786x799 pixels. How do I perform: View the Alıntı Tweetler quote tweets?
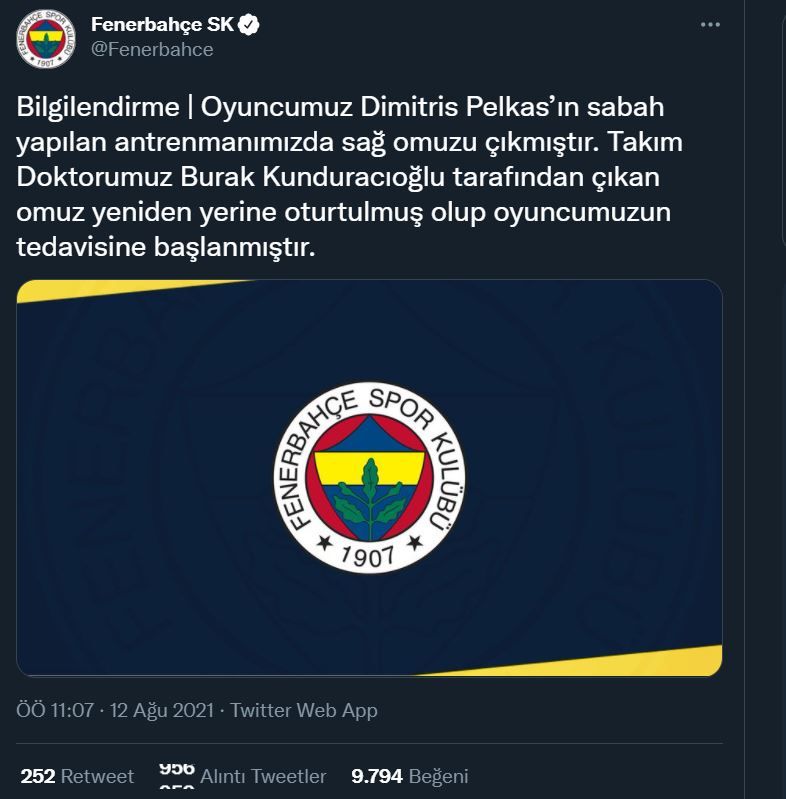pyautogui.click(x=243, y=776)
